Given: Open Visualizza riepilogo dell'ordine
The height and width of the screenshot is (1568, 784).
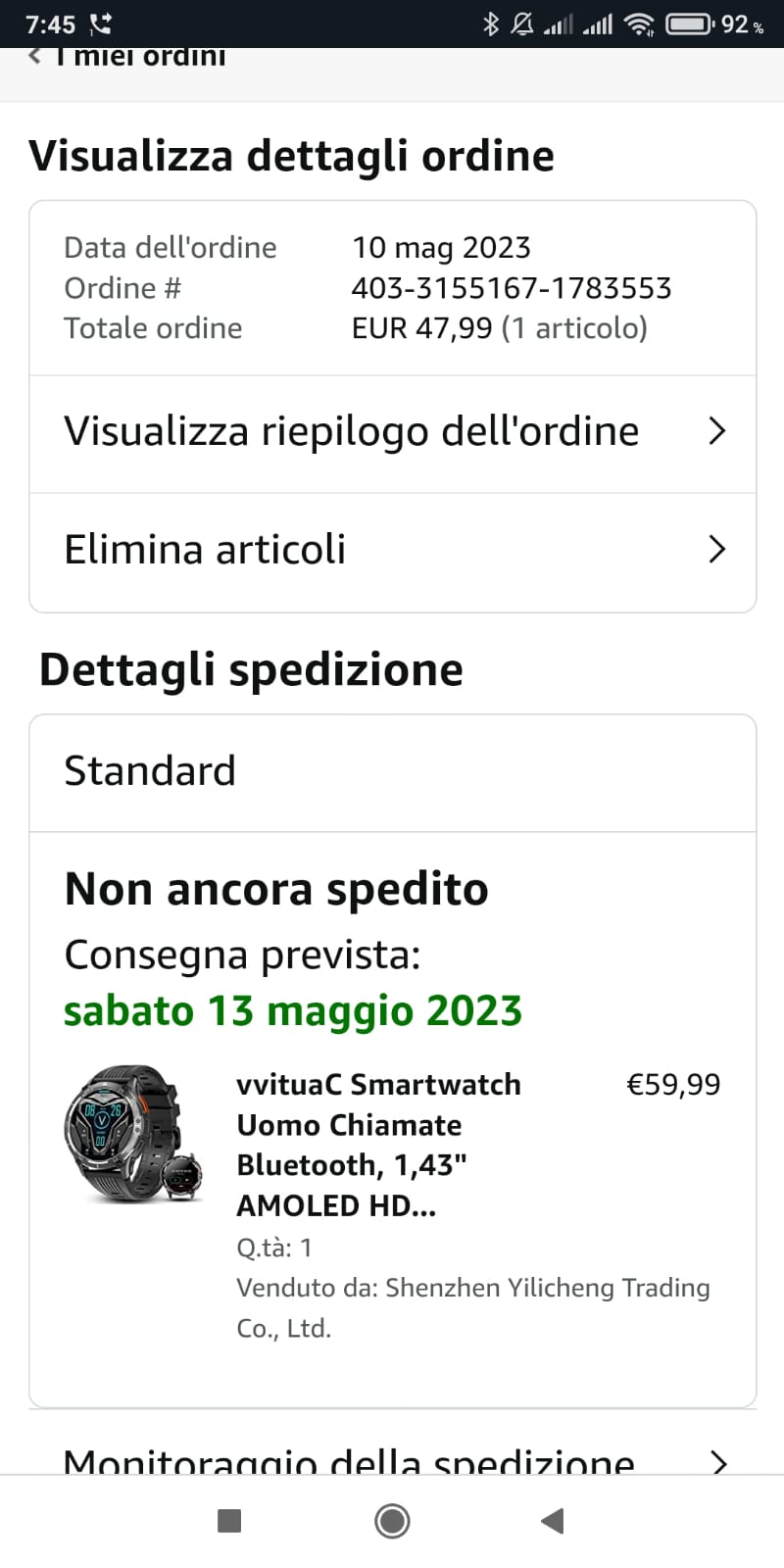Looking at the screenshot, I should tap(392, 432).
